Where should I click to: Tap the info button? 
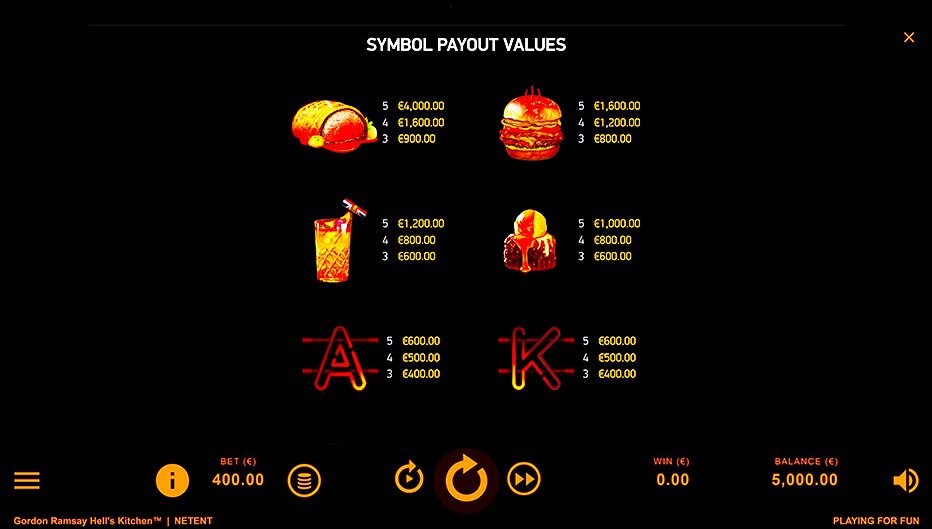point(172,481)
